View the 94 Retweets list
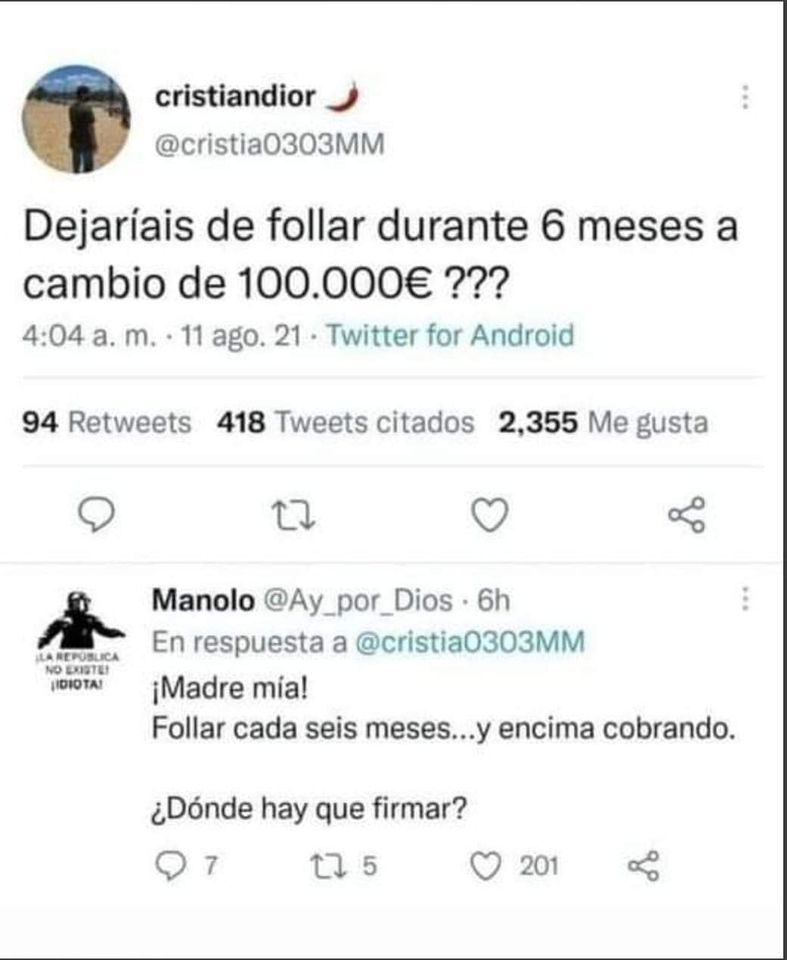Image resolution: width=787 pixels, height=960 pixels. point(106,423)
